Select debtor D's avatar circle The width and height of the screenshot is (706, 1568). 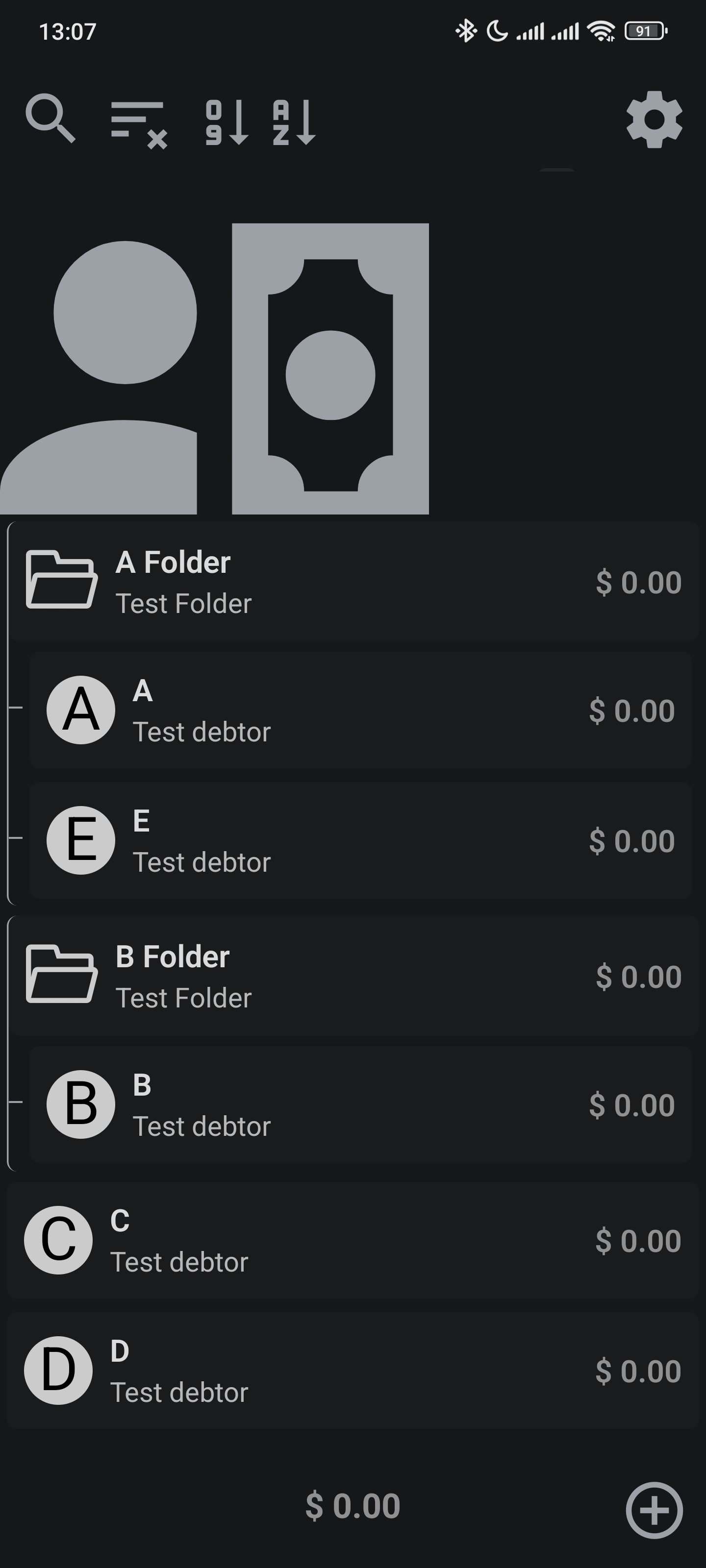(57, 1372)
